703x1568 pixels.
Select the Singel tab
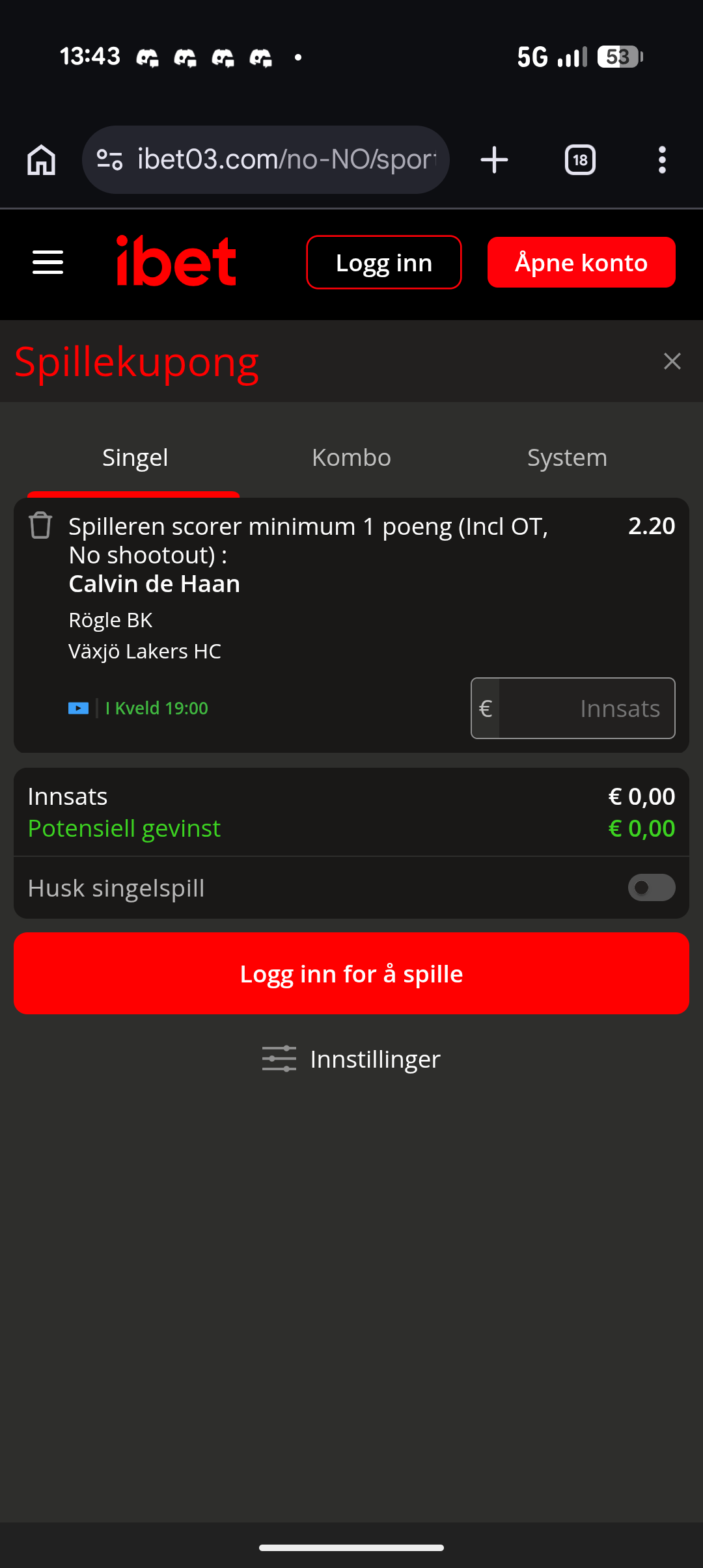135,457
